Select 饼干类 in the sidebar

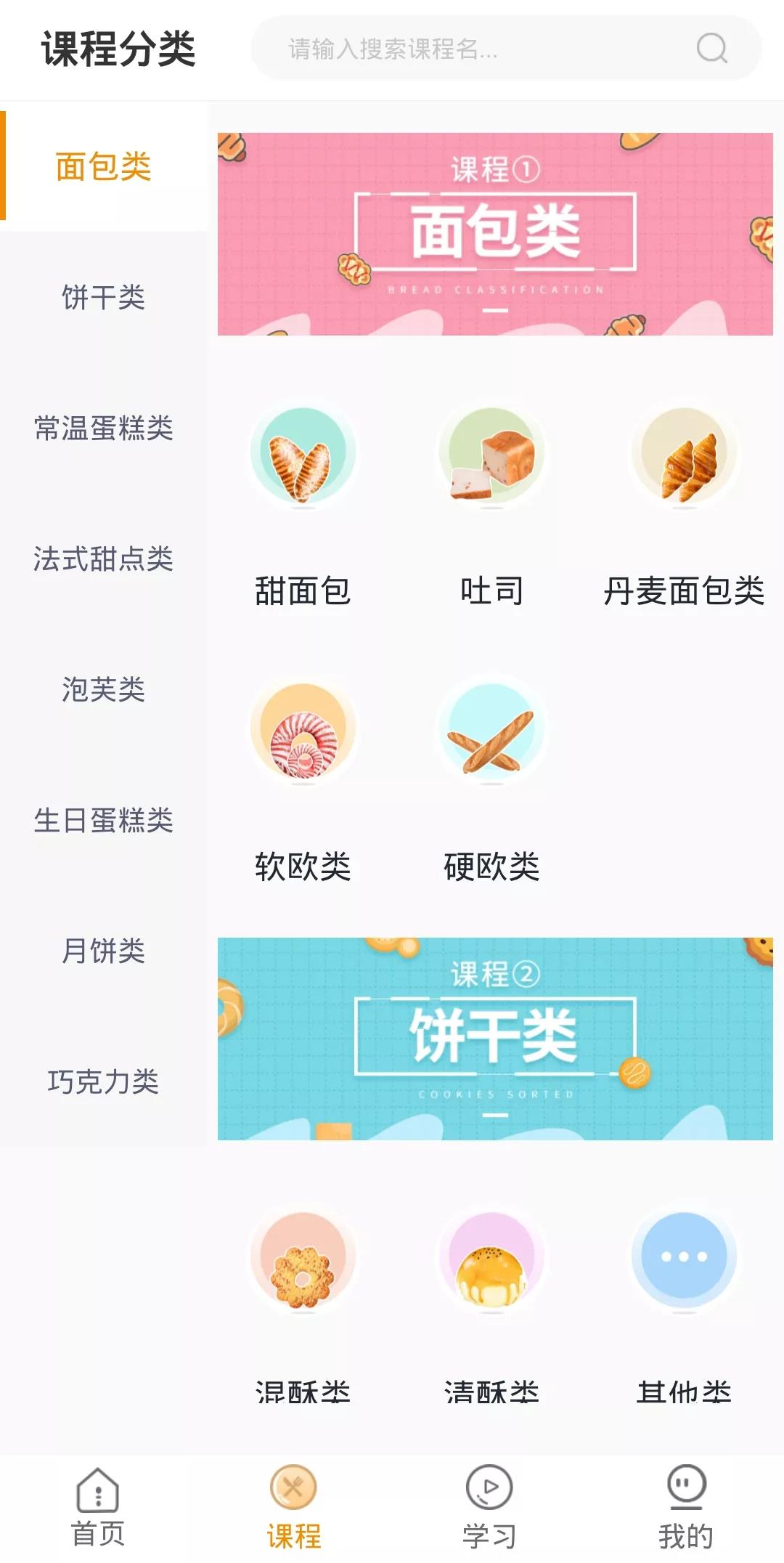coord(104,297)
